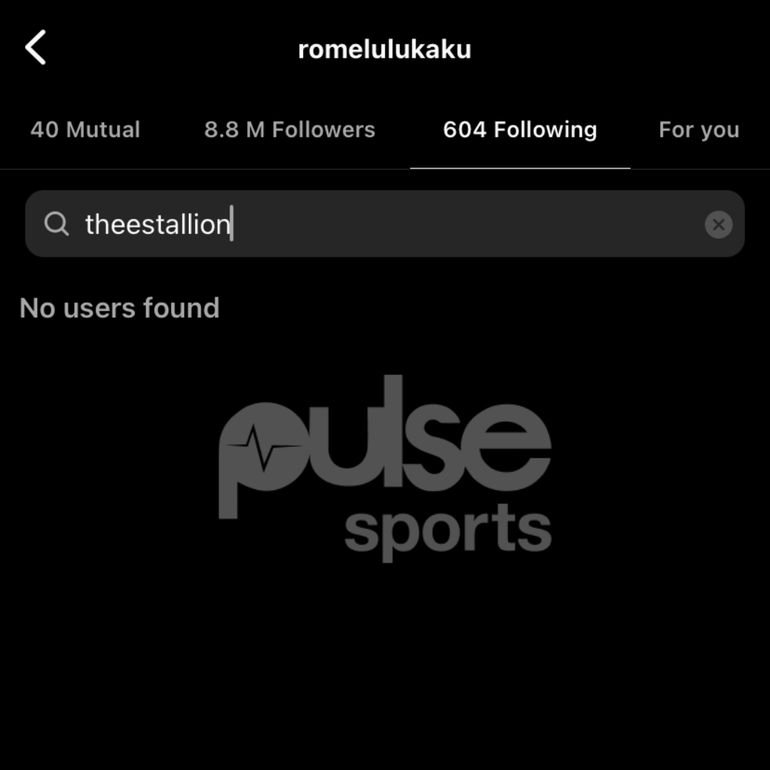Screen dimensions: 770x770
Task: Go back from romelulukaku's following list
Action: [x=36, y=47]
